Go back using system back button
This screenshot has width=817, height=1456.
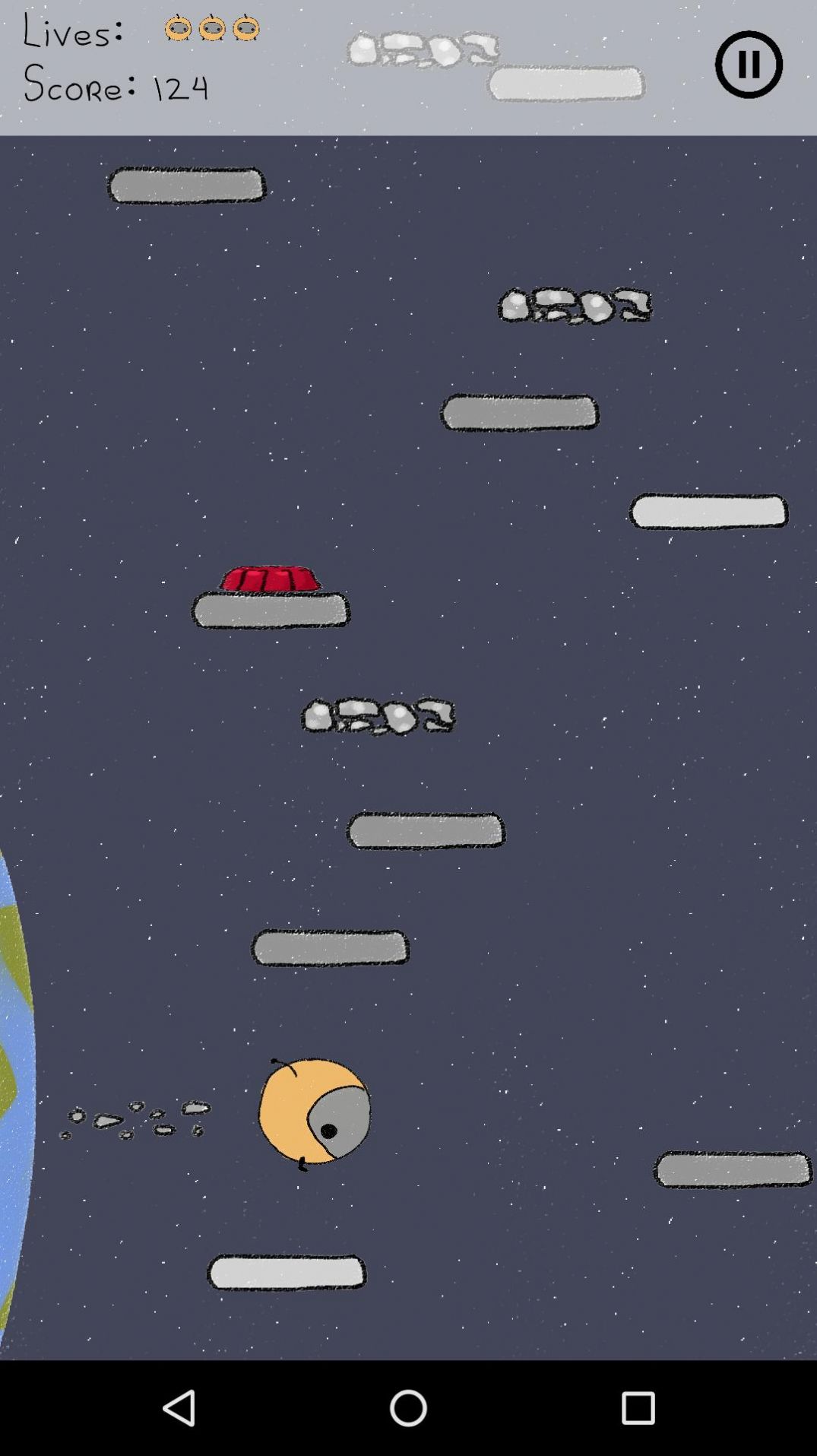pos(179,1407)
